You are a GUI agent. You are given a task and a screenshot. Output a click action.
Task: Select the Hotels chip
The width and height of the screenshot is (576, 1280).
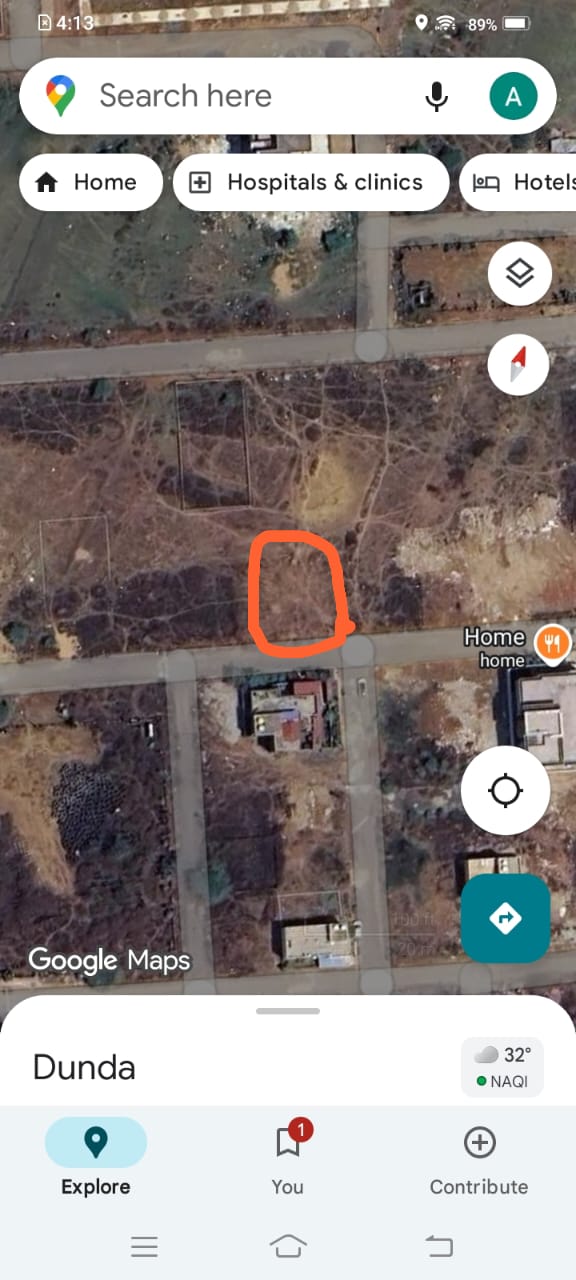pos(518,182)
